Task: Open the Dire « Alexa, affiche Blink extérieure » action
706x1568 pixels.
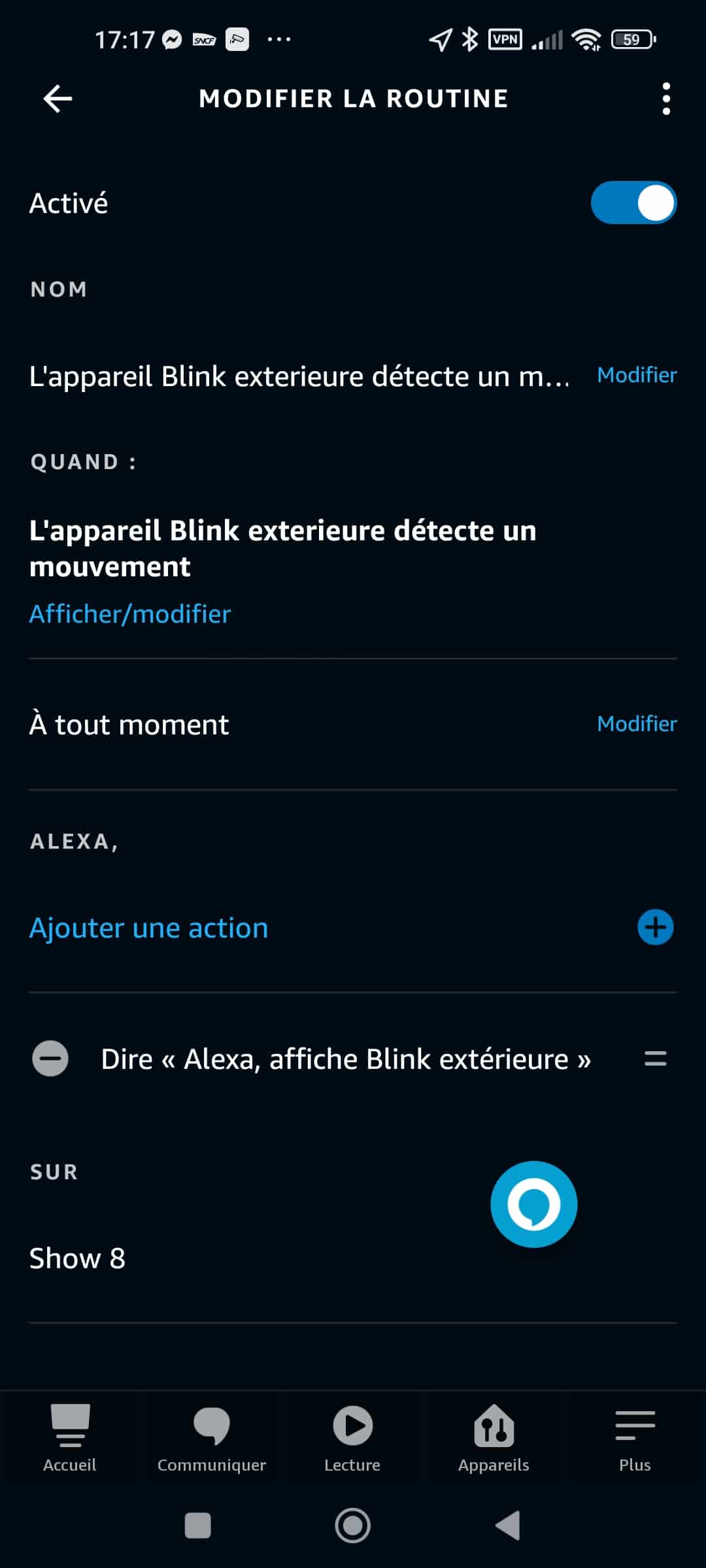Action: [346, 1059]
